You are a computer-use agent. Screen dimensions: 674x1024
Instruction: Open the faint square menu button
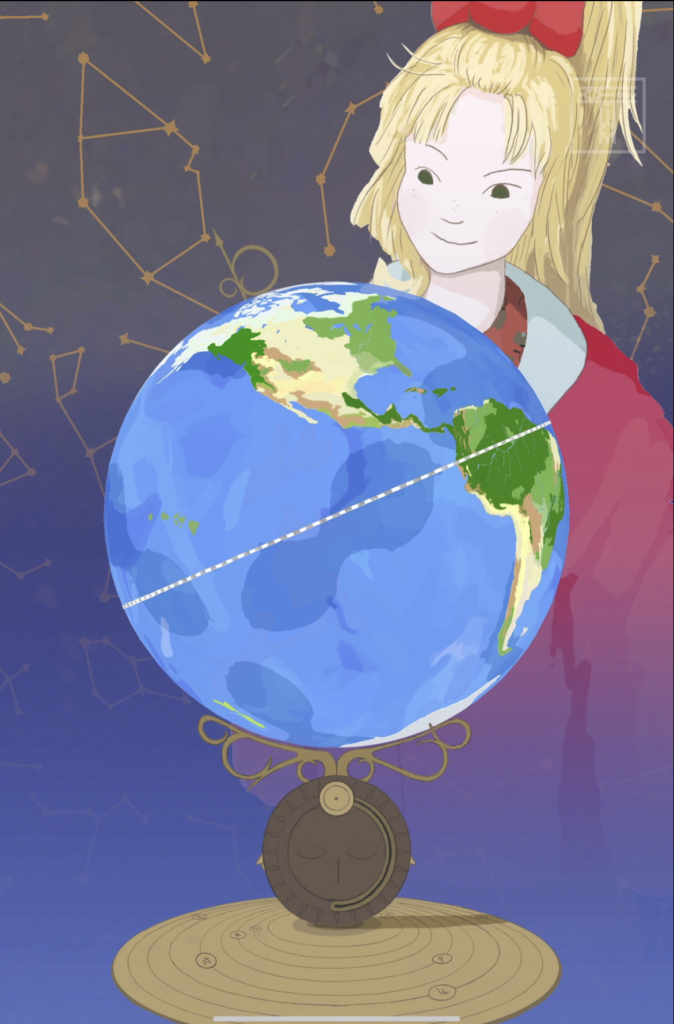click(x=610, y=113)
